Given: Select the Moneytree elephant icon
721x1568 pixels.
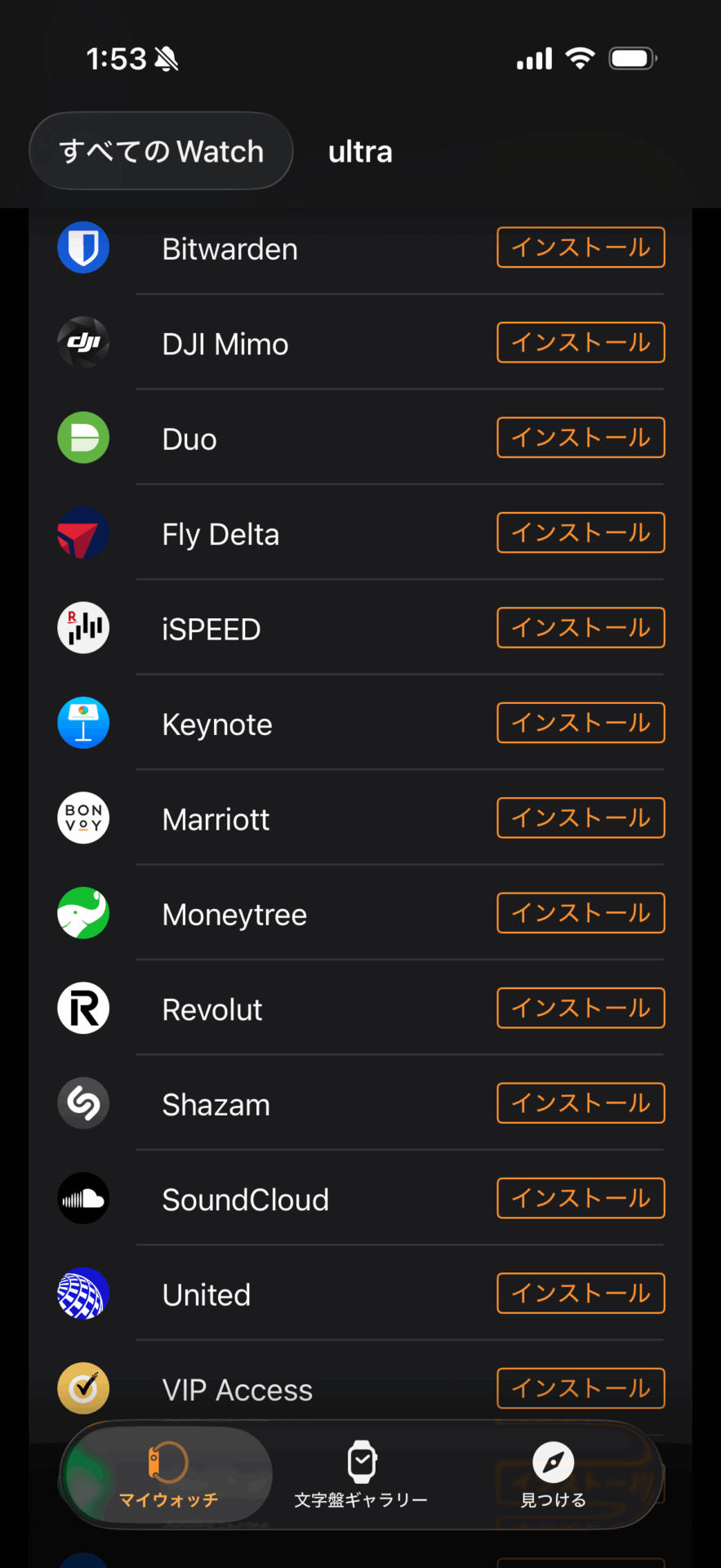Looking at the screenshot, I should point(82,912).
